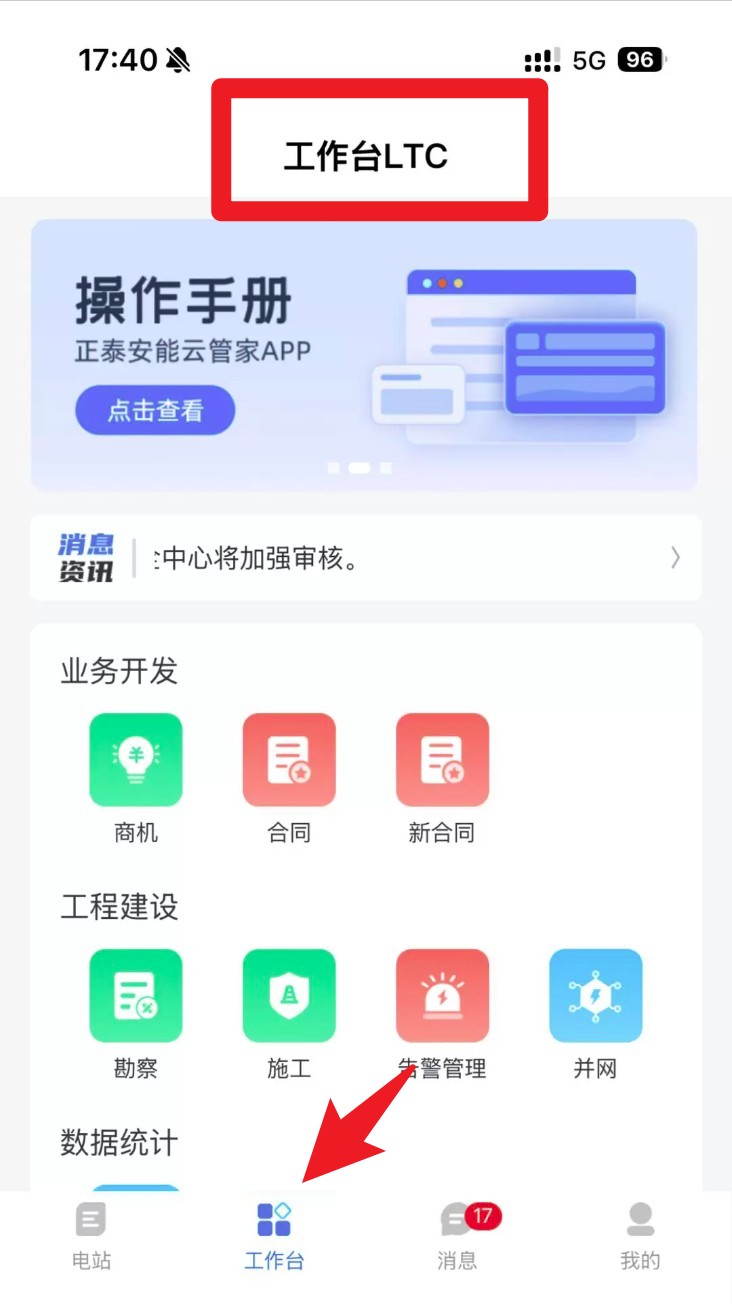This screenshot has height=1304, width=732.
Task: Open the 合同 module
Action: tap(289, 760)
